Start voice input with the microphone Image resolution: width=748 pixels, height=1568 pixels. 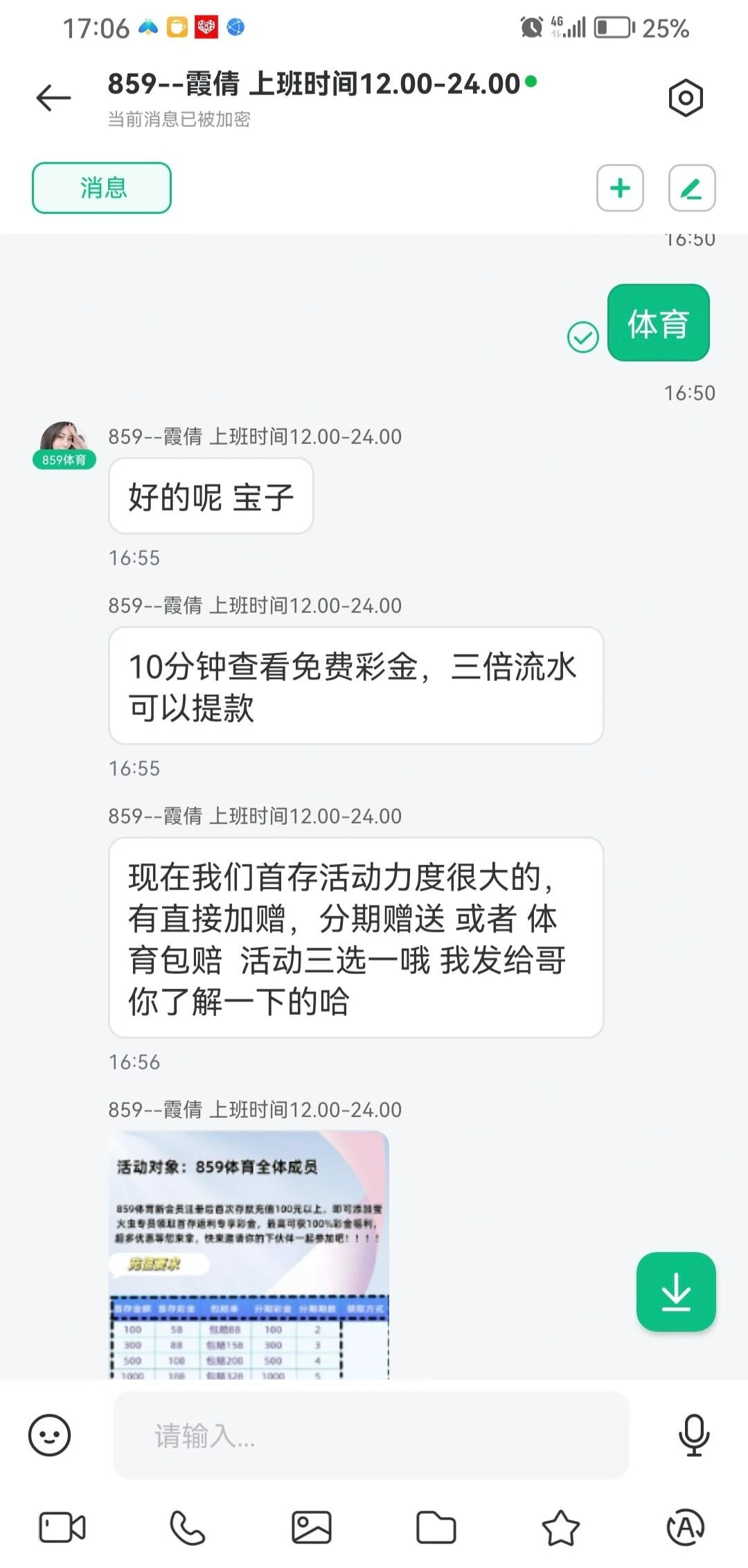click(693, 1436)
